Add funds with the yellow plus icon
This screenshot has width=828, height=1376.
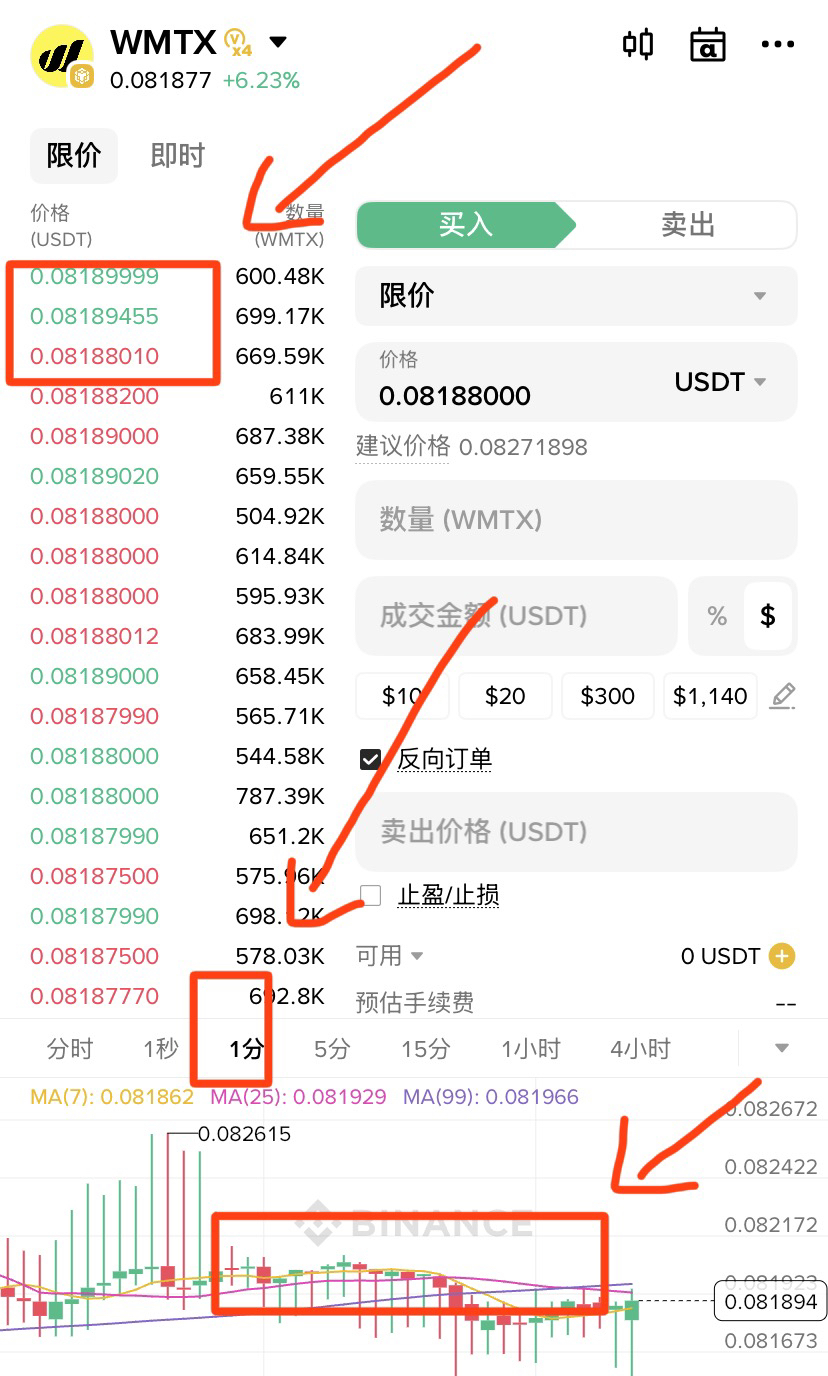[782, 956]
